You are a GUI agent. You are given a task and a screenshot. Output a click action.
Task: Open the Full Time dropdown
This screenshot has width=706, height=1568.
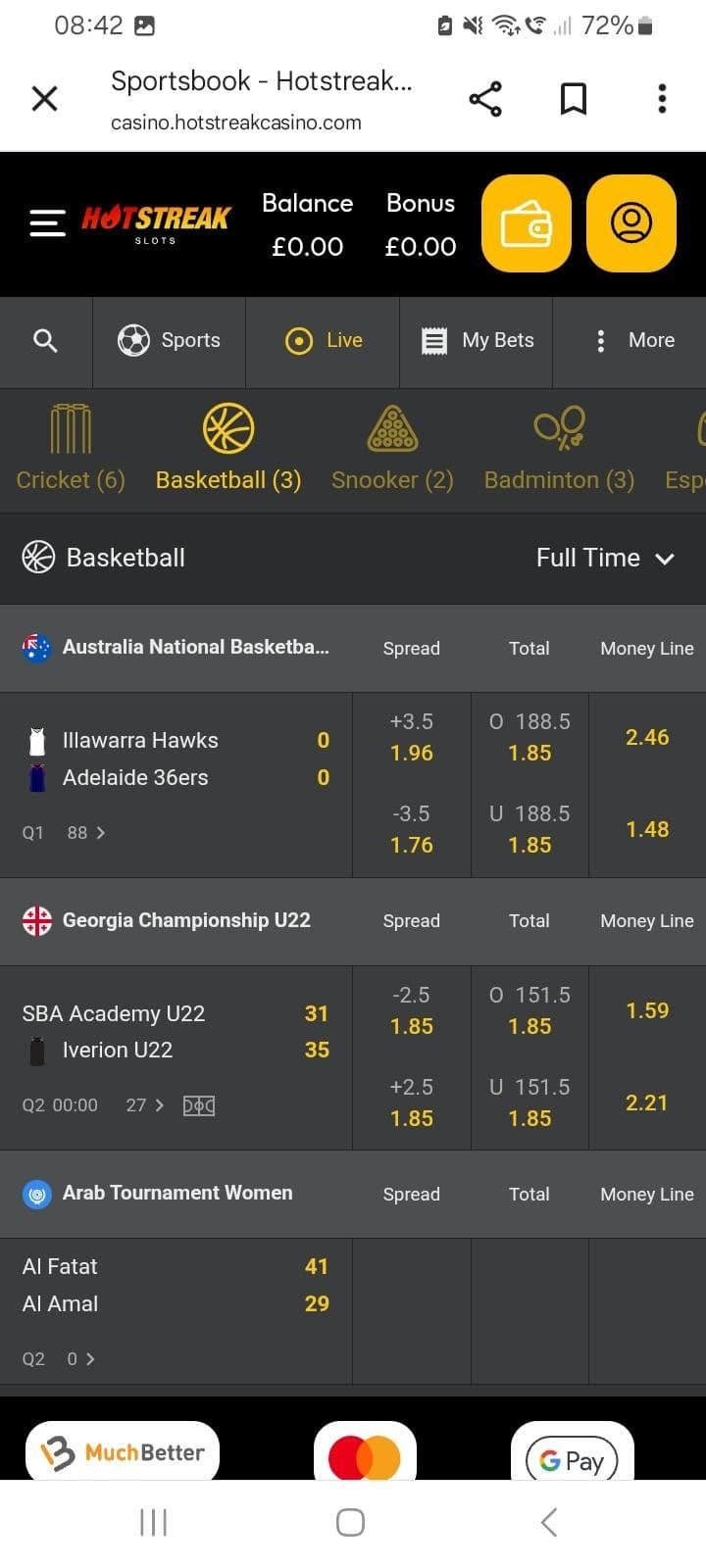pos(606,558)
